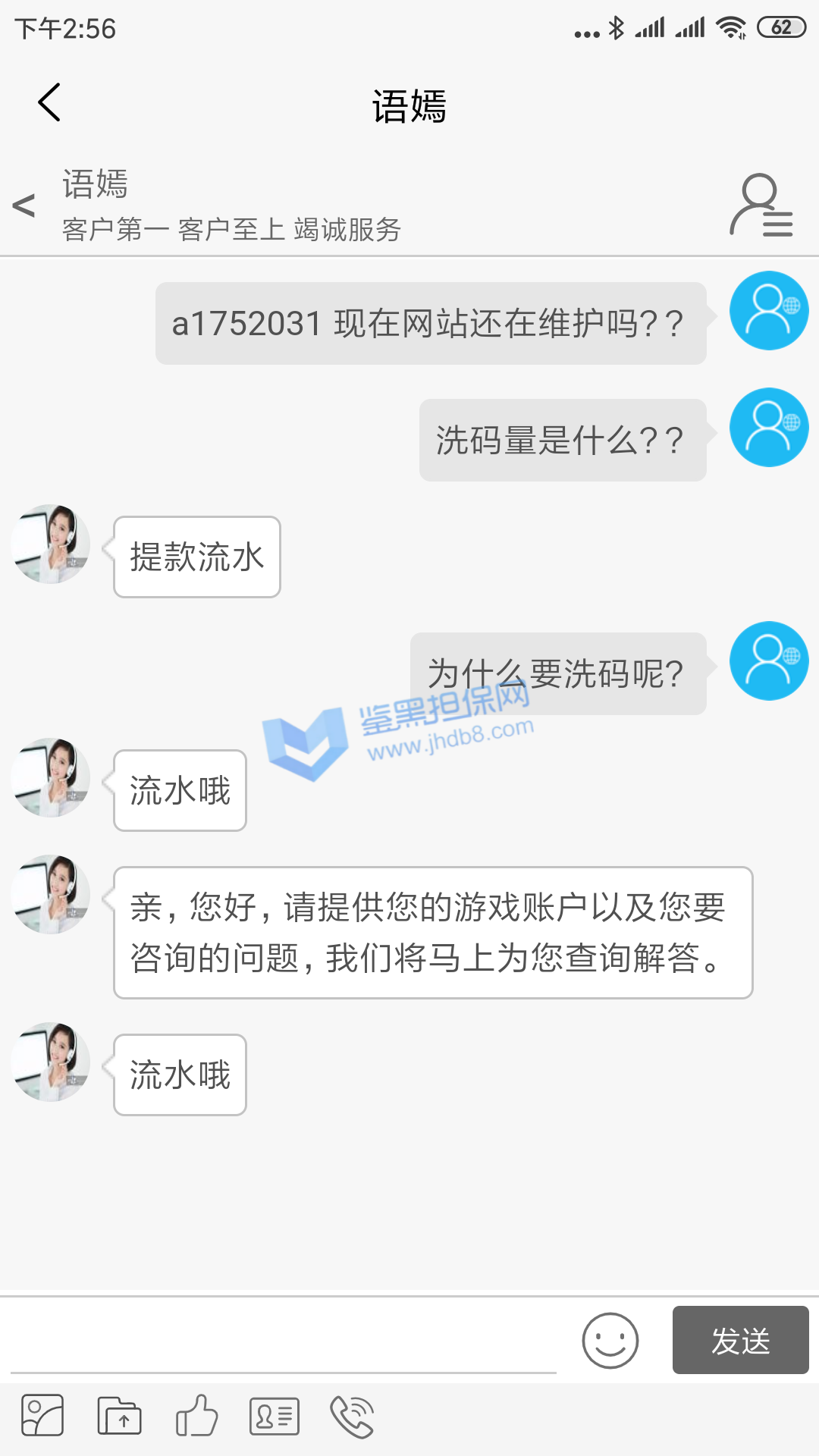Go back using the top arrow
Screen dimensions: 819x1456
point(49,103)
